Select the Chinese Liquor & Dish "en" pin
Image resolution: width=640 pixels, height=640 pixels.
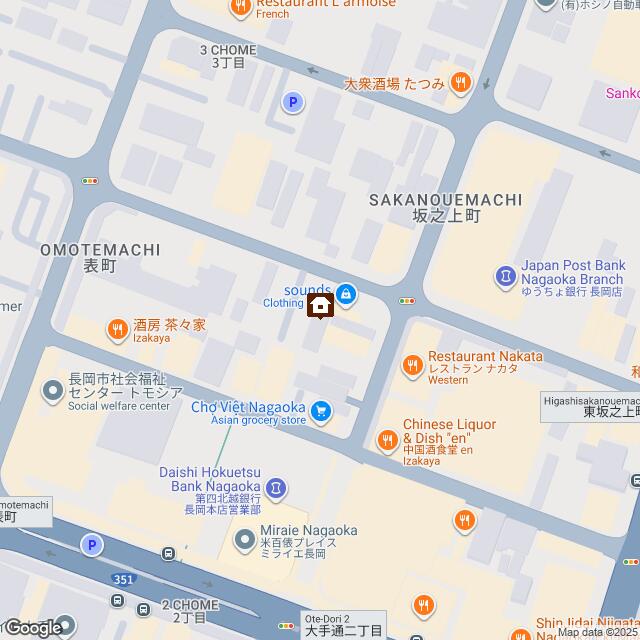pos(387,439)
